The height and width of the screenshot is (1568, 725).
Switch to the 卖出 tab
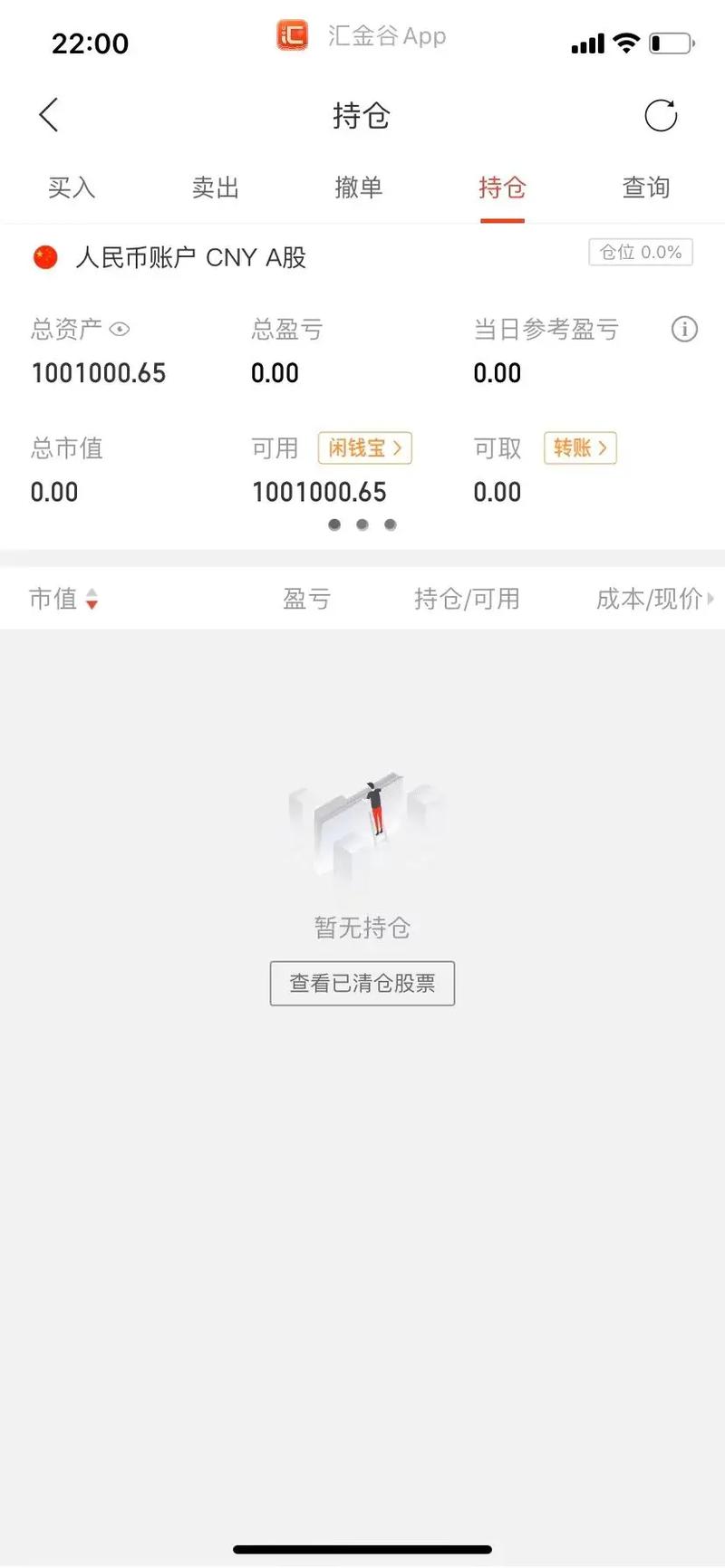pos(216,188)
